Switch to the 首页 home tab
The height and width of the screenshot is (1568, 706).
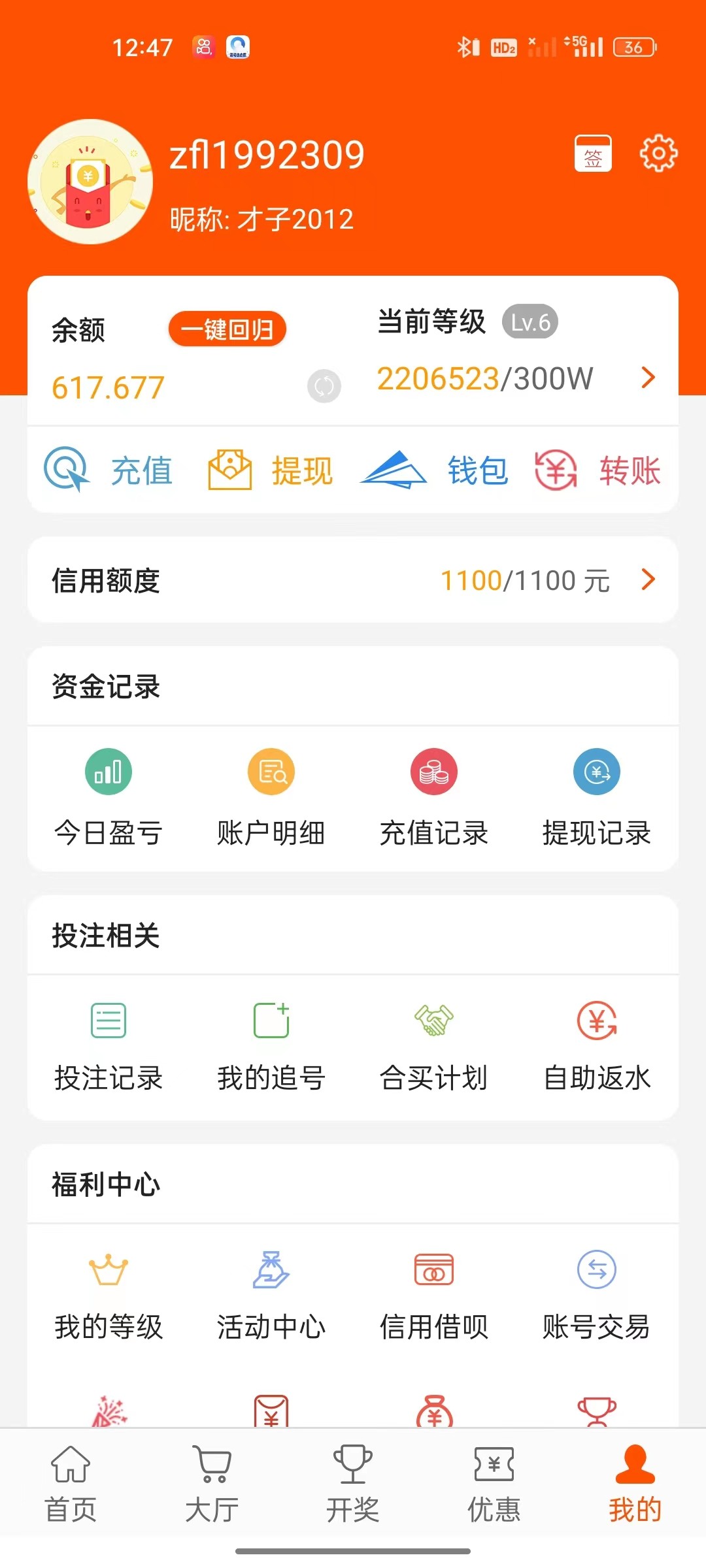(71, 1484)
